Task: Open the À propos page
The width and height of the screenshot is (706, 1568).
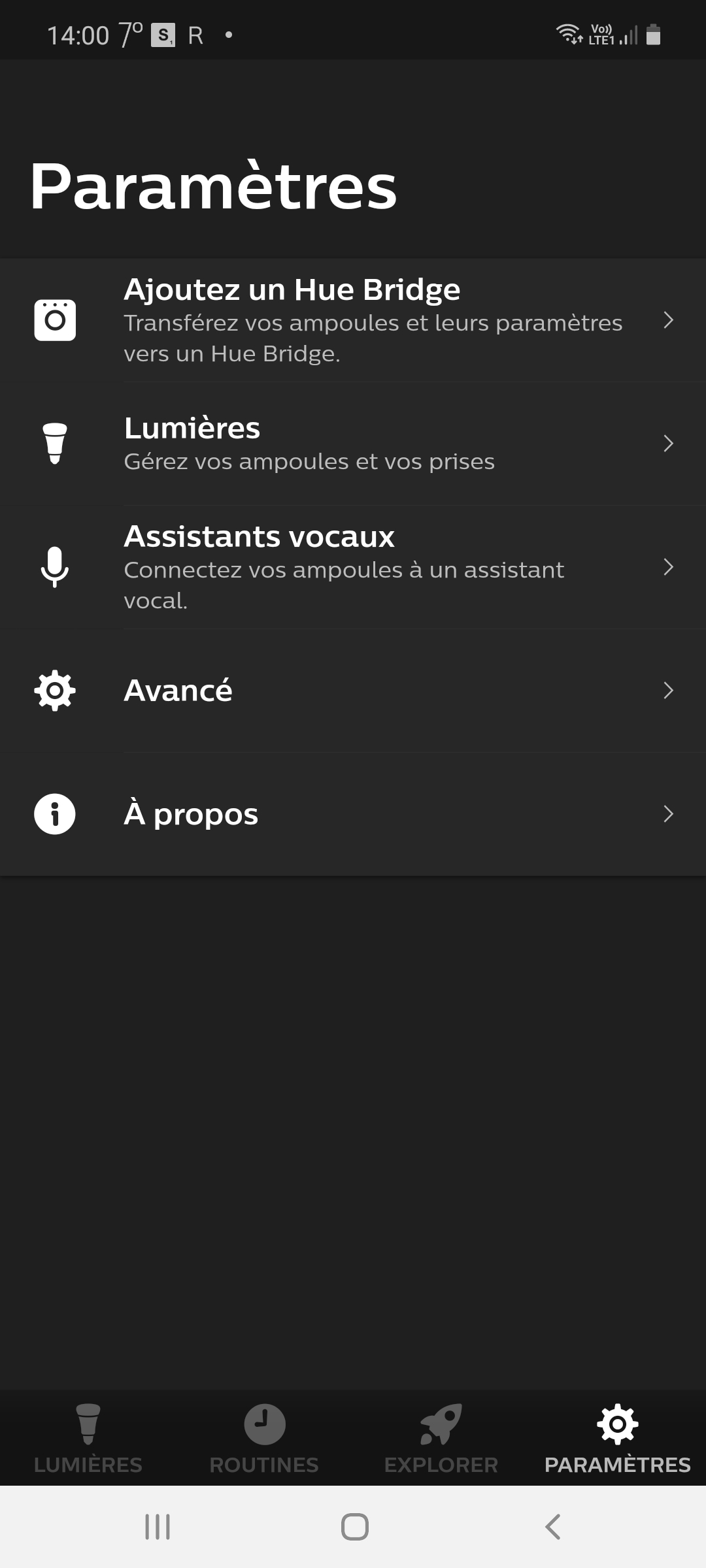Action: [x=353, y=814]
